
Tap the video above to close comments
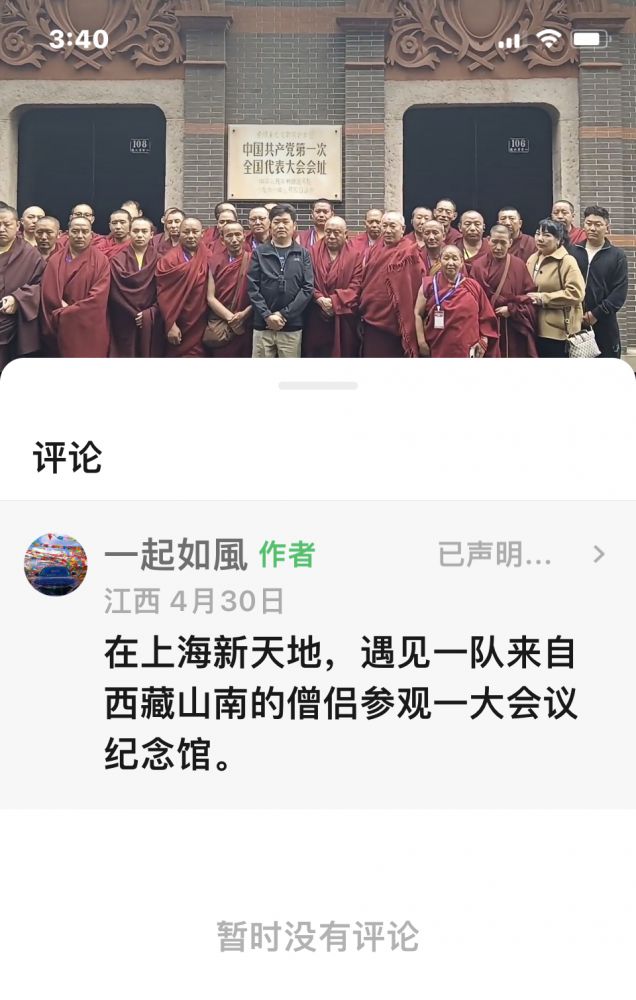click(318, 200)
